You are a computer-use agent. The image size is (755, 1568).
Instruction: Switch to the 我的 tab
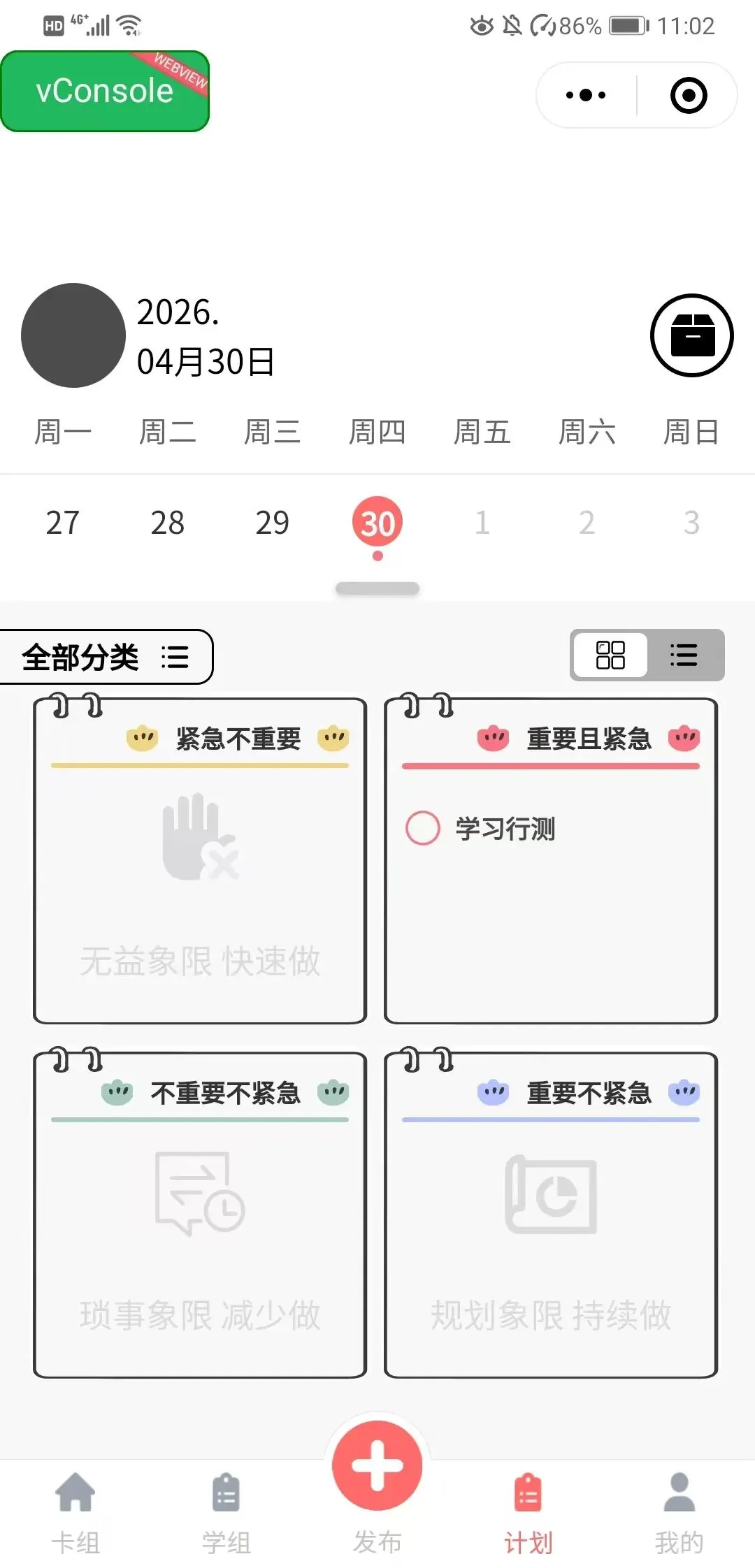click(679, 1512)
